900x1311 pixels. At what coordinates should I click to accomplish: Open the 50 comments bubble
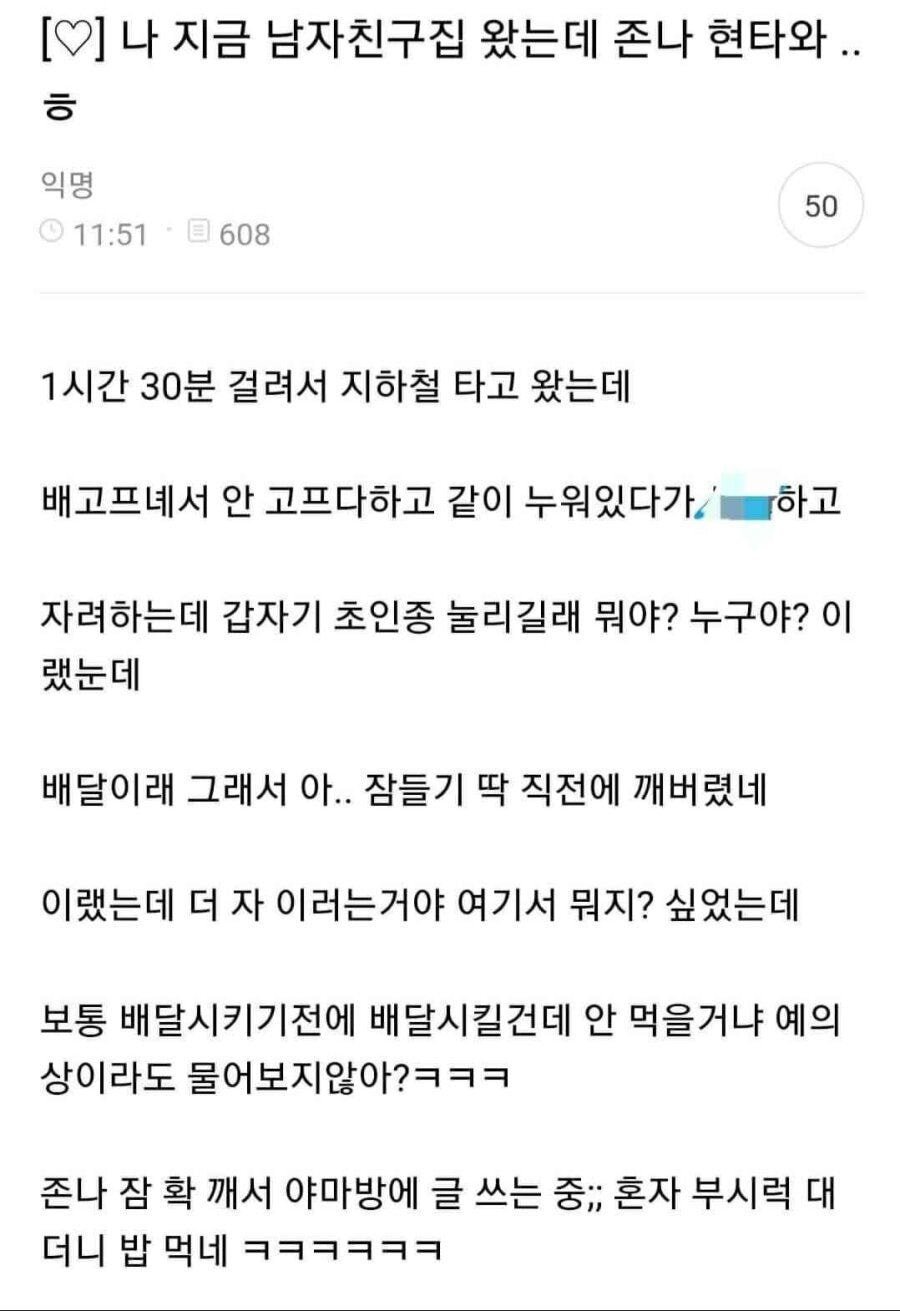(x=820, y=207)
